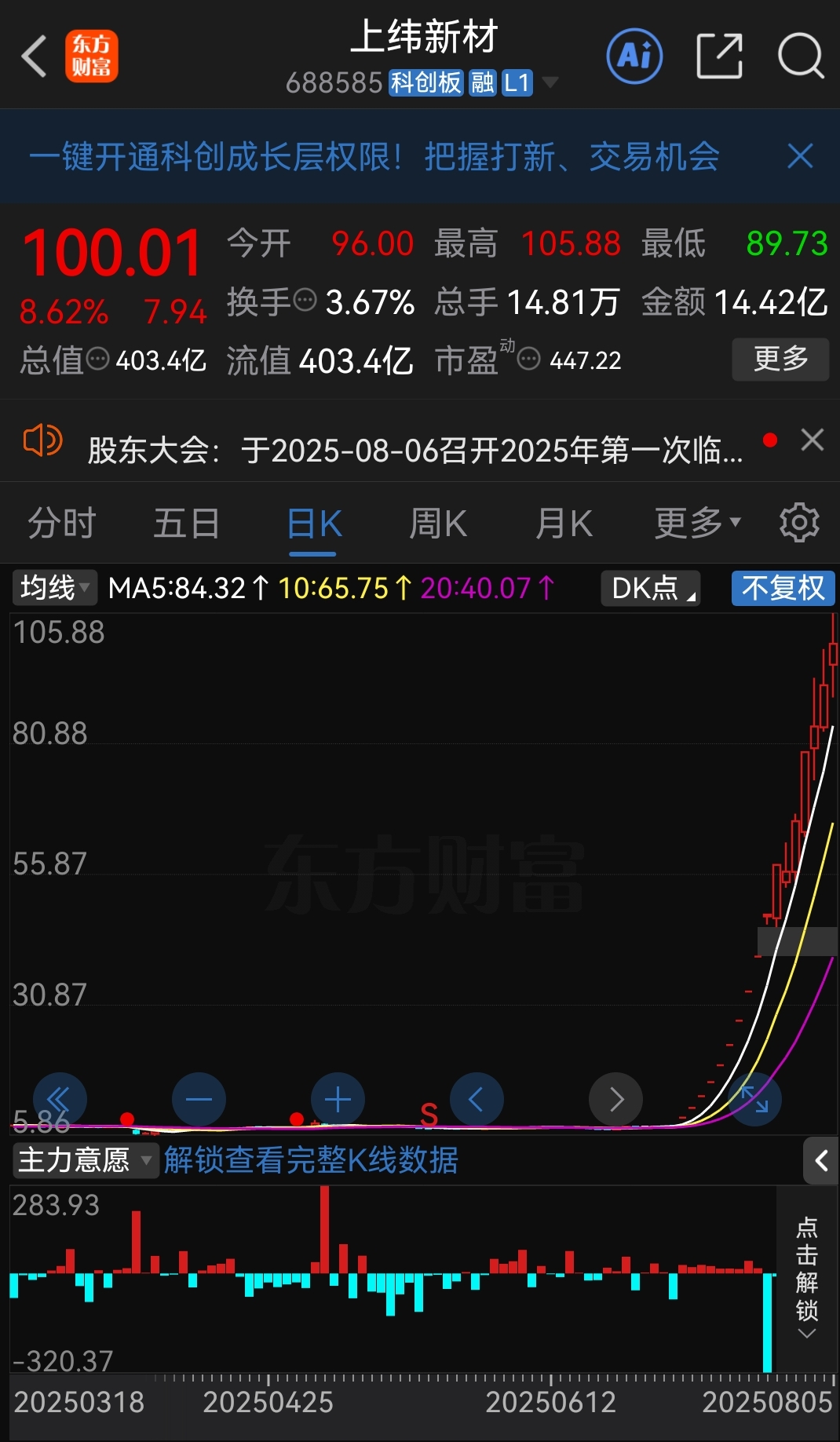
Task: Tap 更多 for more quote data
Action: point(780,360)
